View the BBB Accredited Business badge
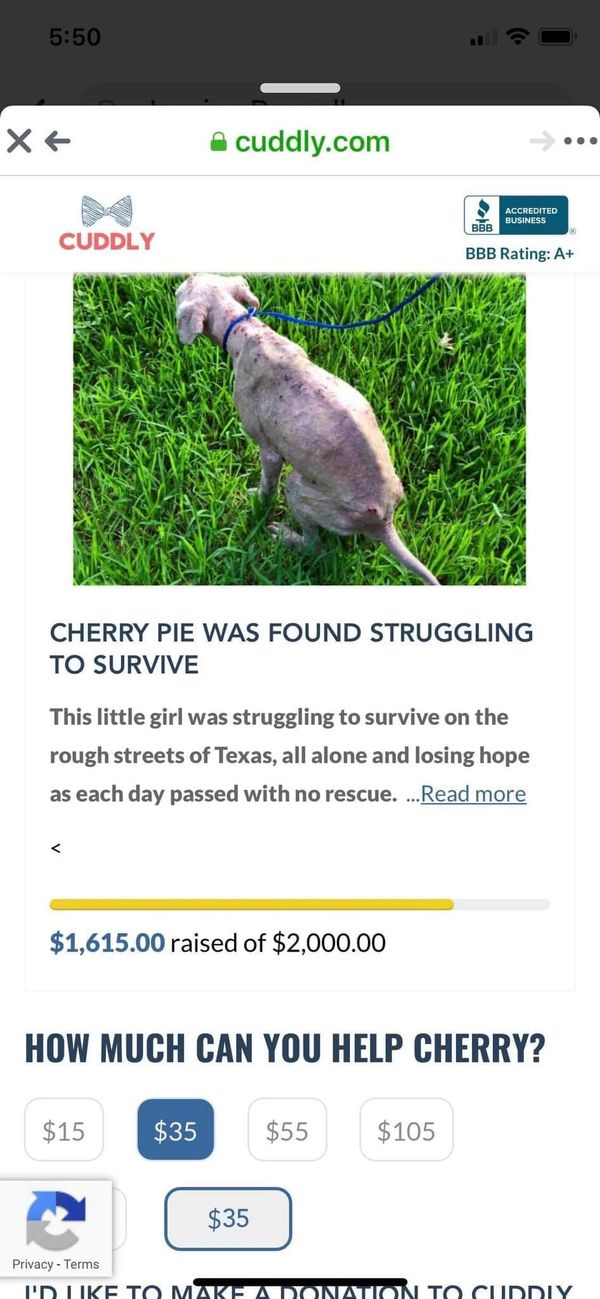 (x=516, y=215)
